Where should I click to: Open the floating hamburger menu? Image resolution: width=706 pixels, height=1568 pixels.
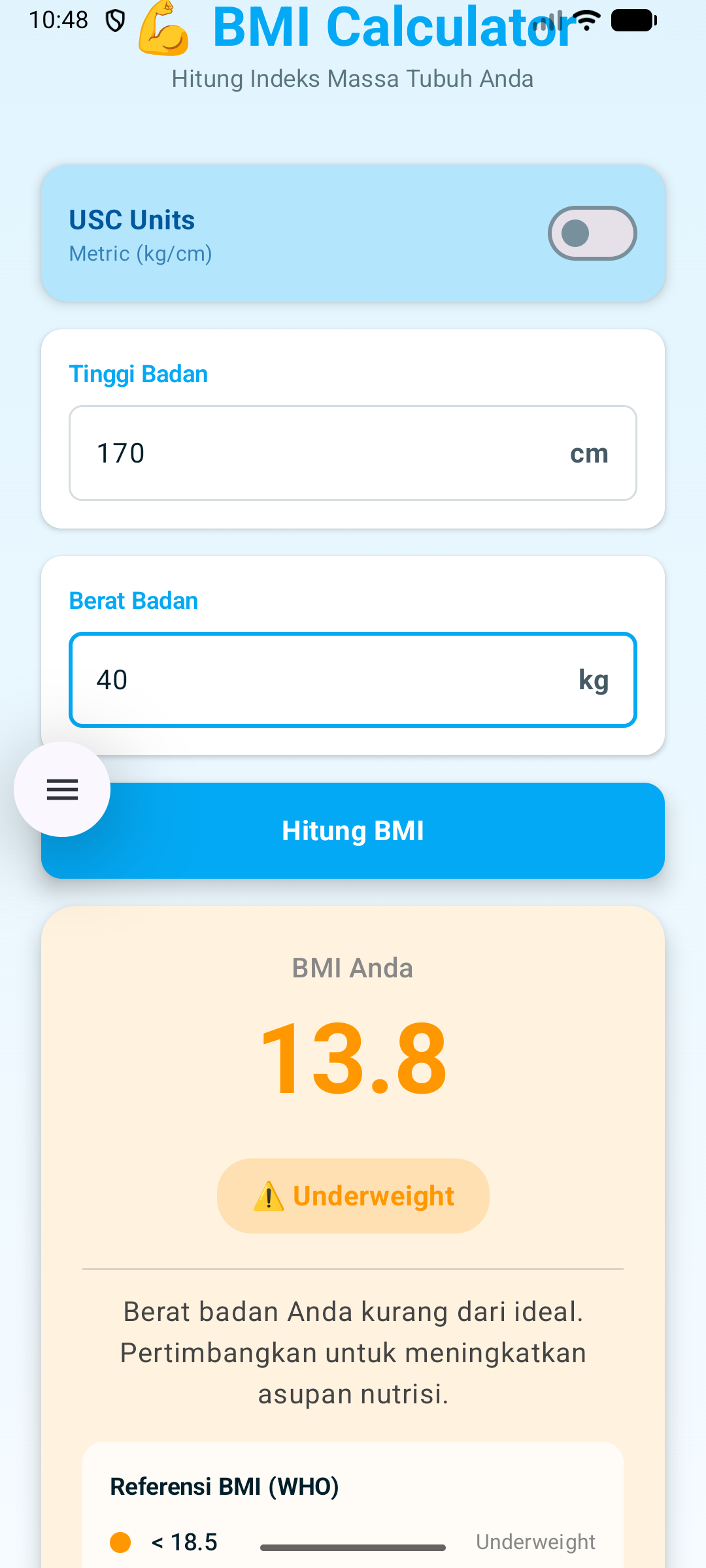click(62, 789)
